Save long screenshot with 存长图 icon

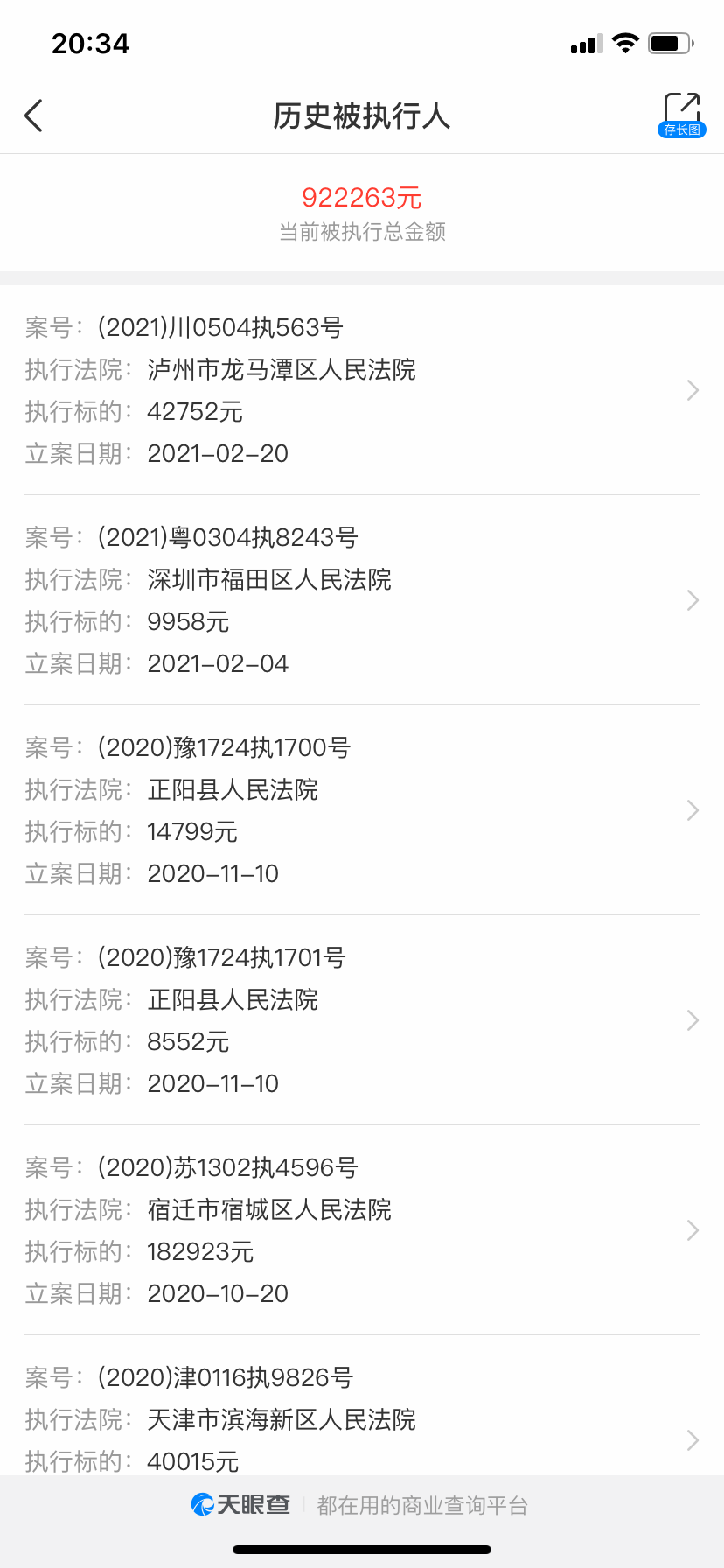681,115
